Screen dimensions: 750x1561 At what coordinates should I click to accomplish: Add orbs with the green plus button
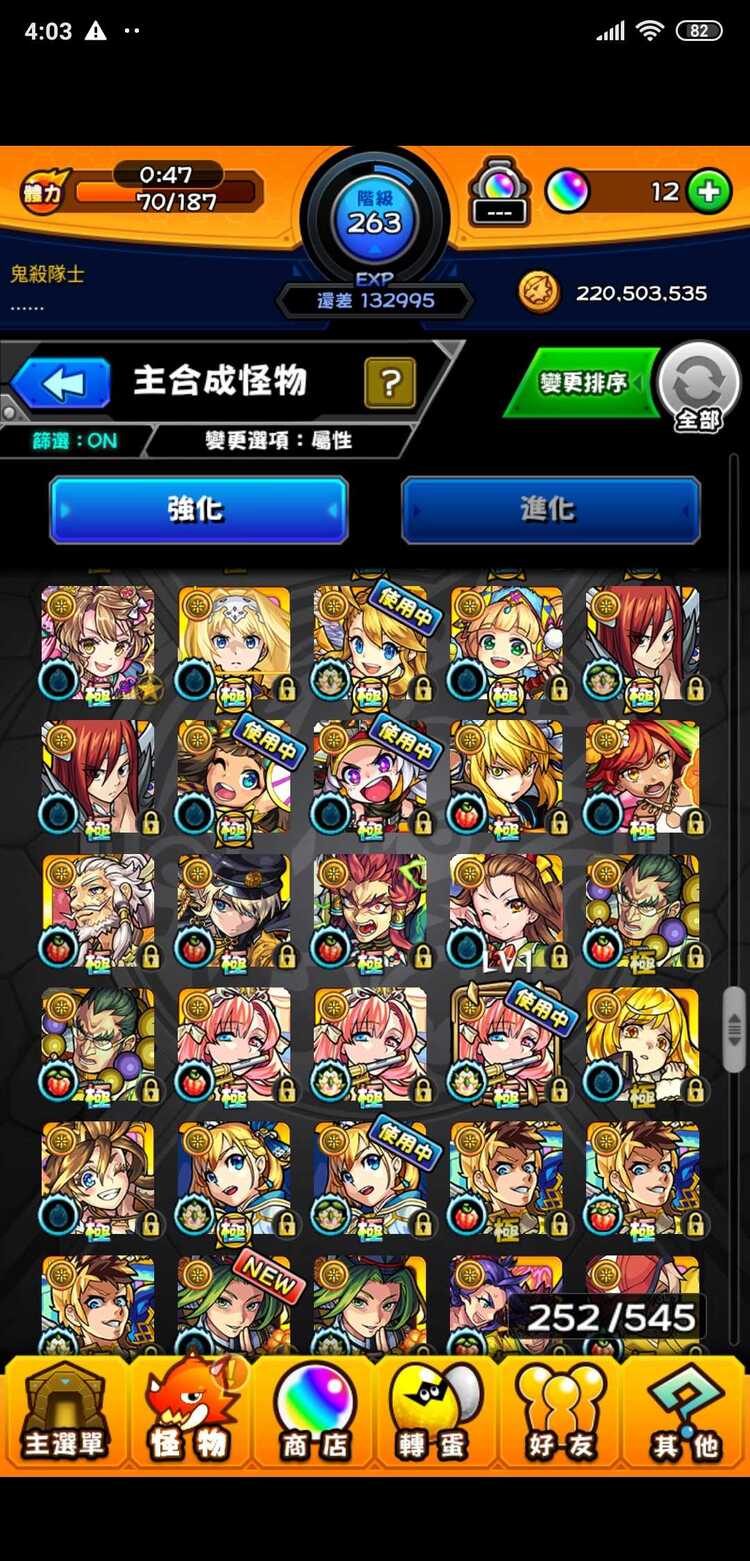click(708, 192)
